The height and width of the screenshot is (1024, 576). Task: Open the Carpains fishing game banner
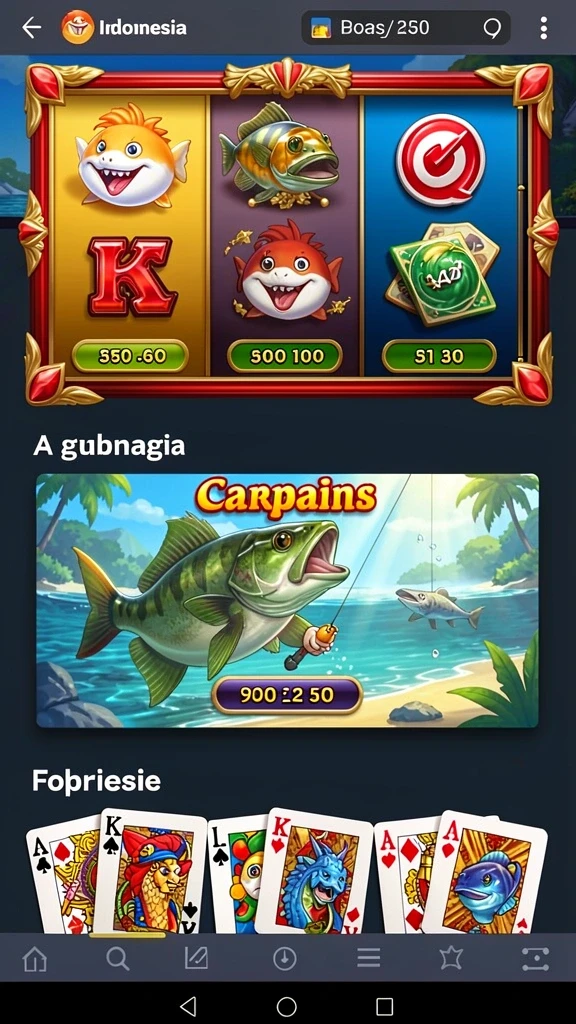pyautogui.click(x=287, y=600)
